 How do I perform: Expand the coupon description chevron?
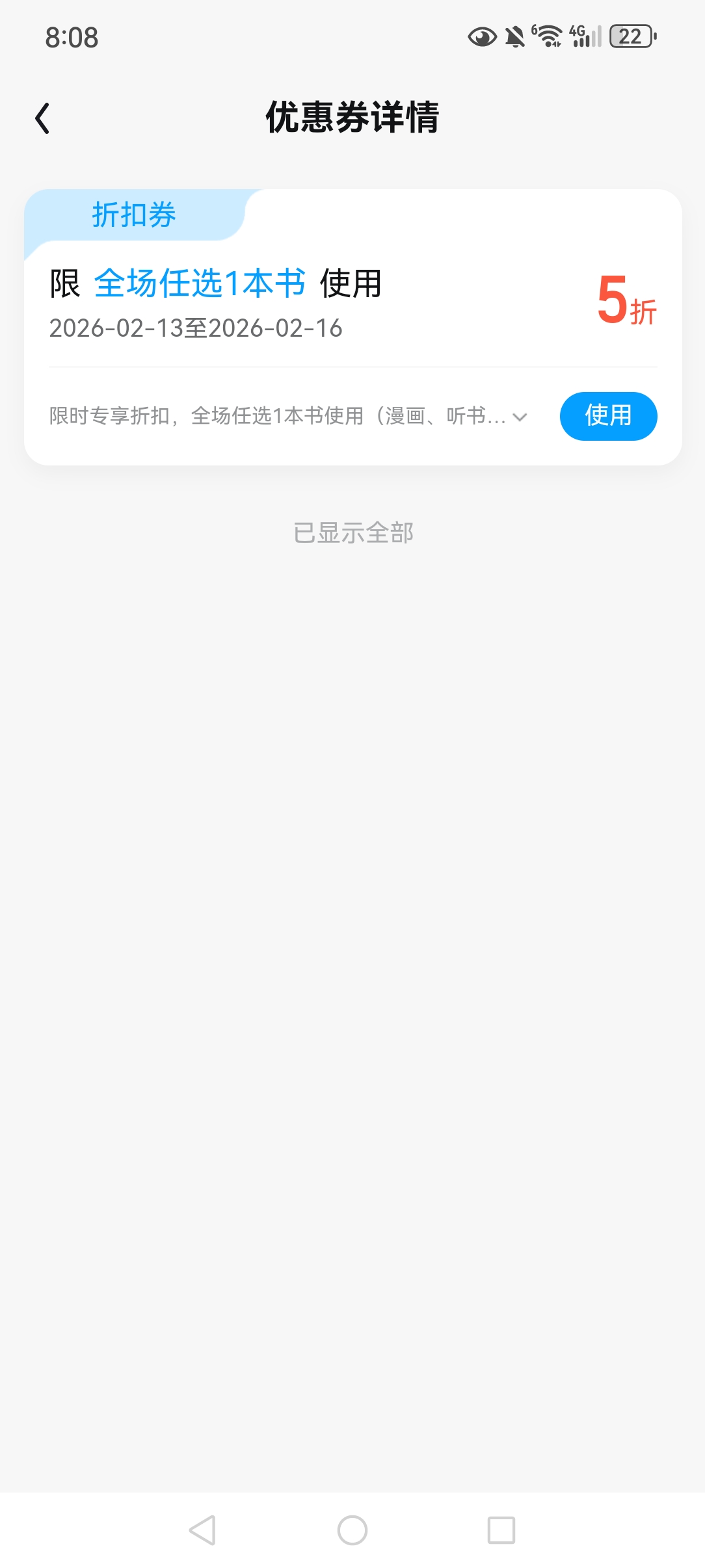[x=519, y=417]
